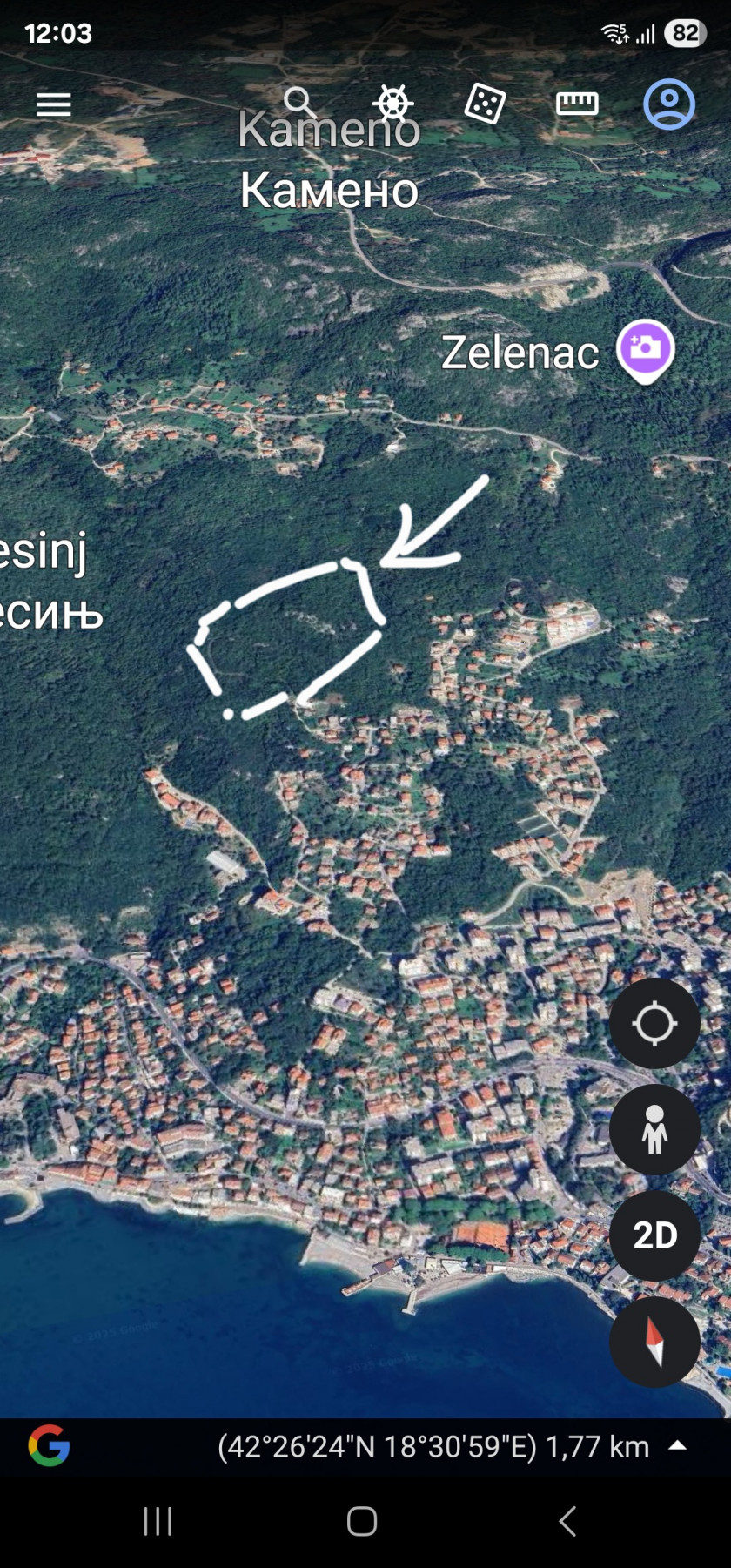The image size is (731, 1568).
Task: Switch map to 2D view
Action: pyautogui.click(x=654, y=1235)
